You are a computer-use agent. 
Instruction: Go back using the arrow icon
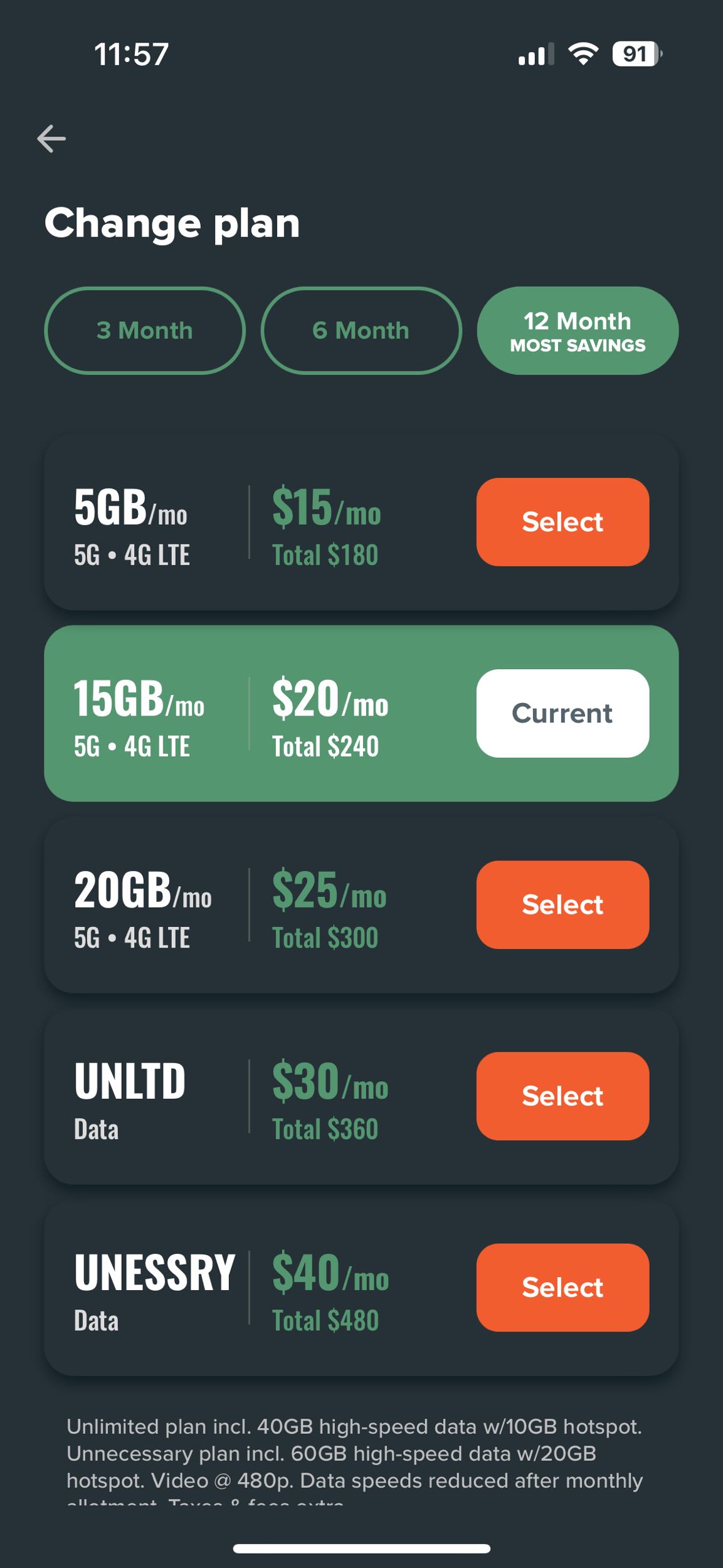51,139
